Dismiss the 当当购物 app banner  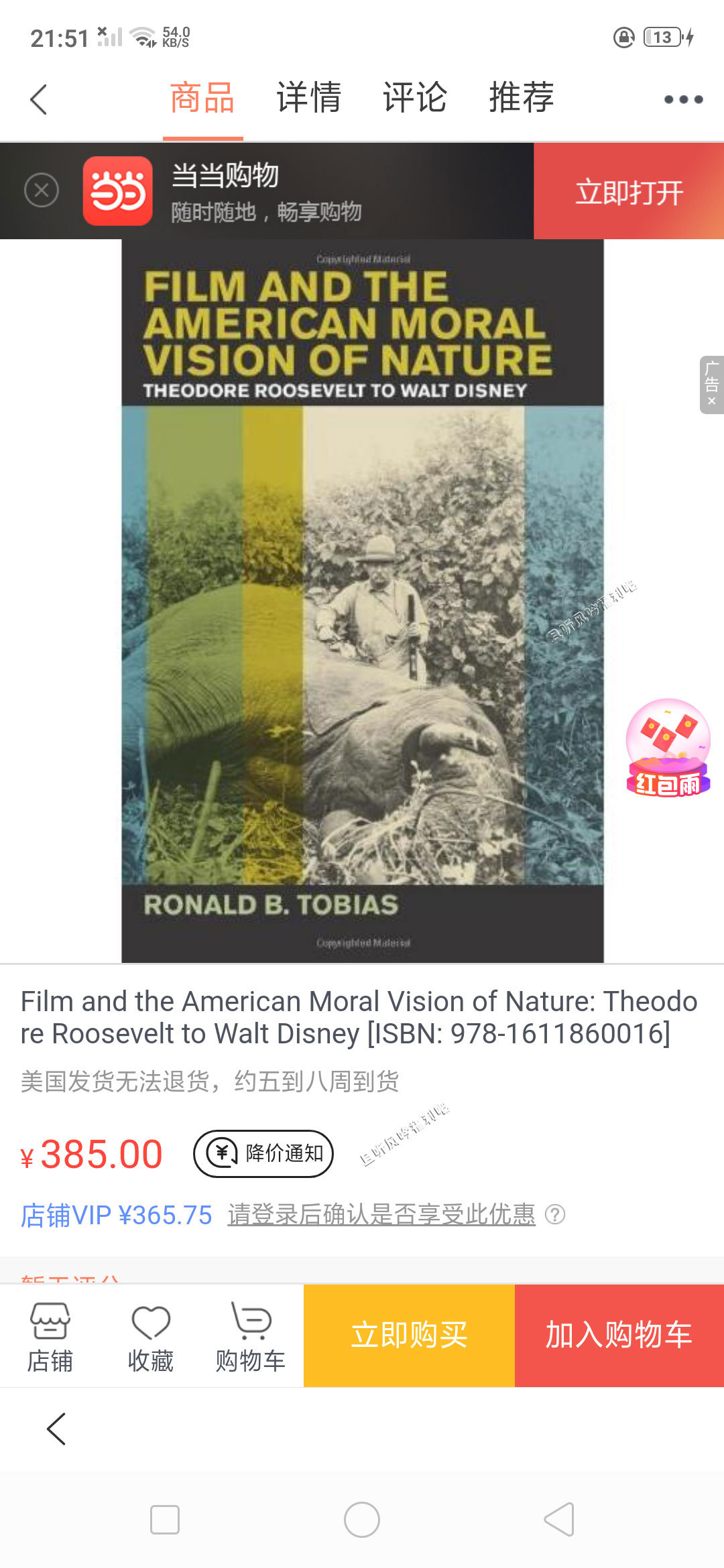click(x=42, y=190)
